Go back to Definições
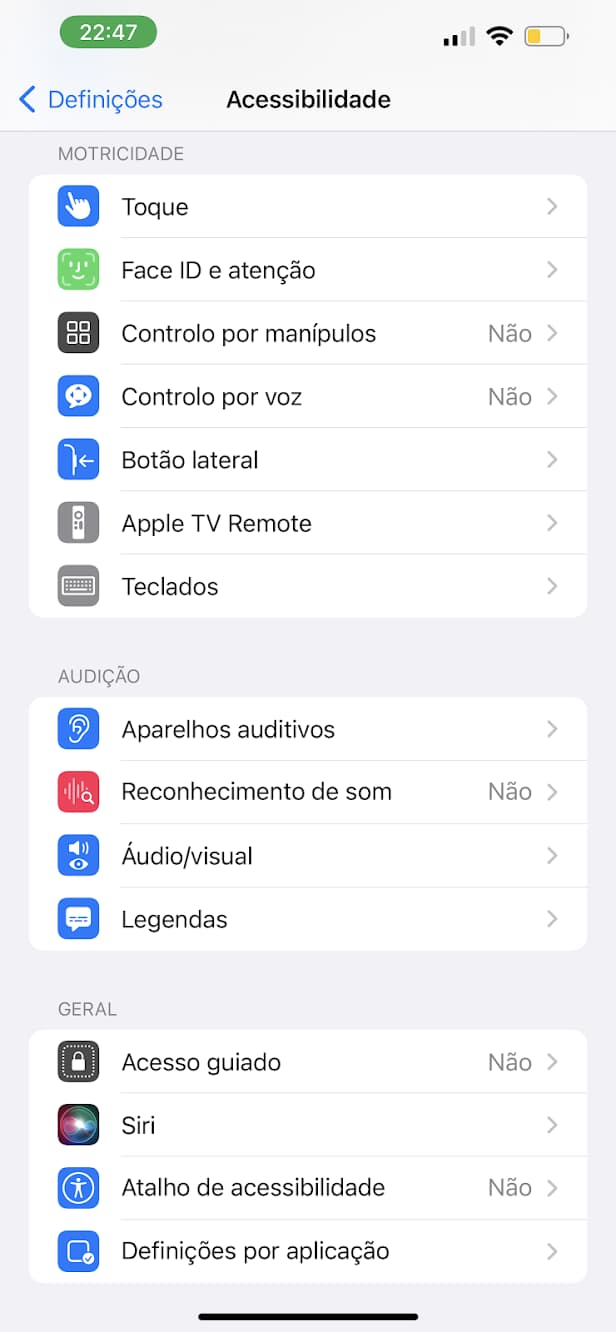616x1332 pixels. [x=90, y=100]
